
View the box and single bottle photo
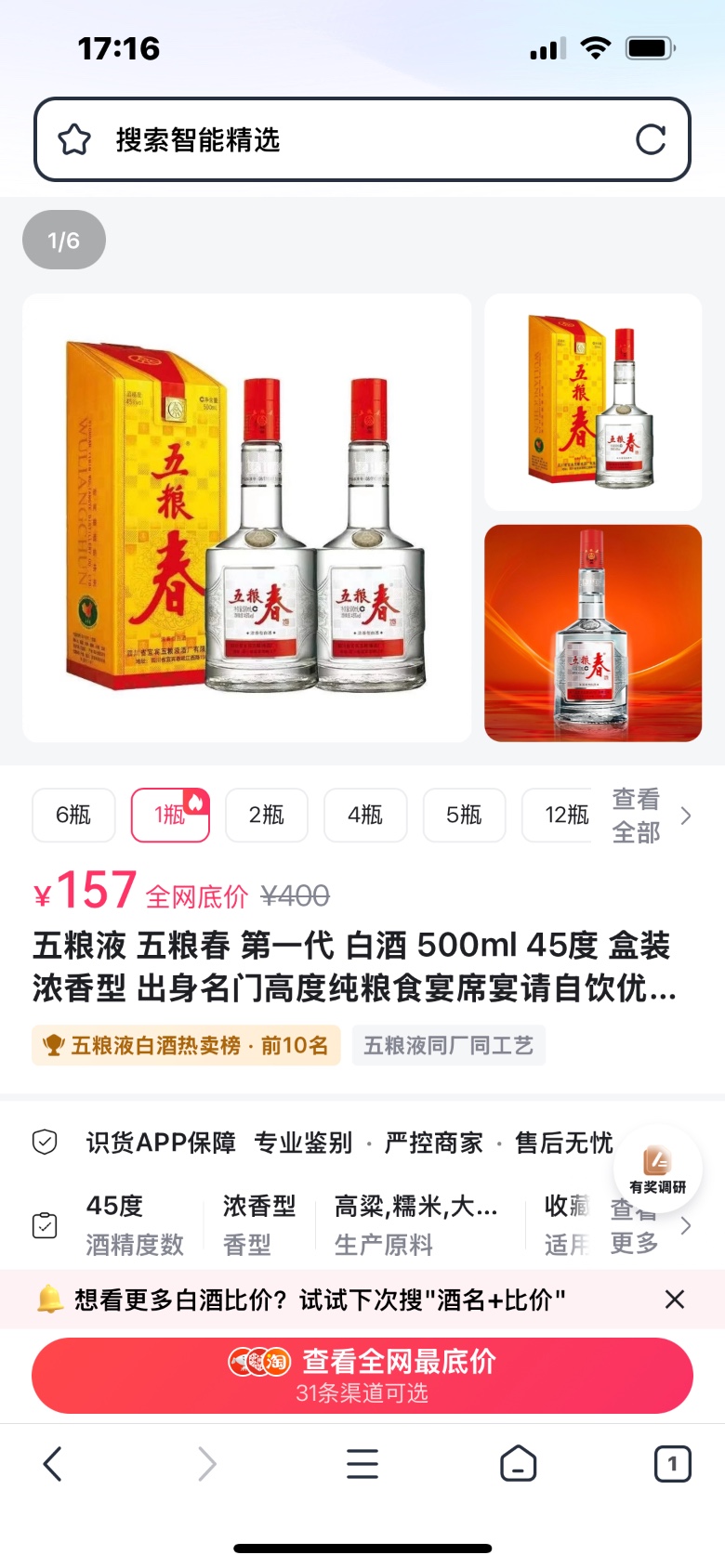[593, 402]
